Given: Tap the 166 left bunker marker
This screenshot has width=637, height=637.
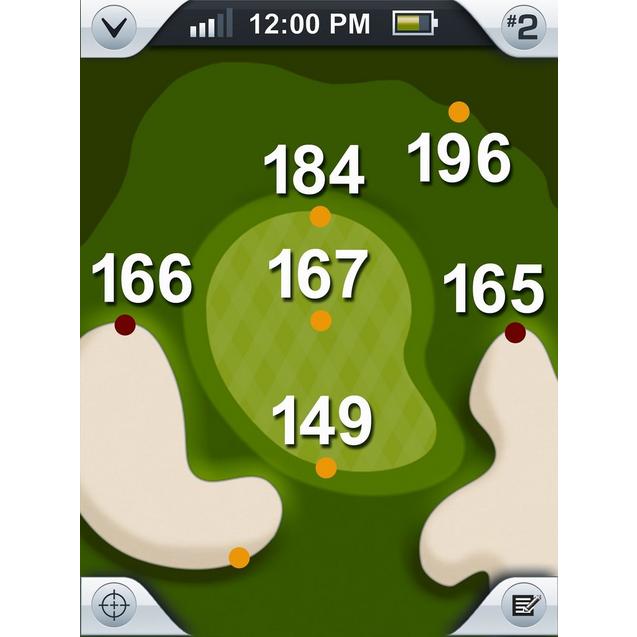Looking at the screenshot, I should point(125,324).
